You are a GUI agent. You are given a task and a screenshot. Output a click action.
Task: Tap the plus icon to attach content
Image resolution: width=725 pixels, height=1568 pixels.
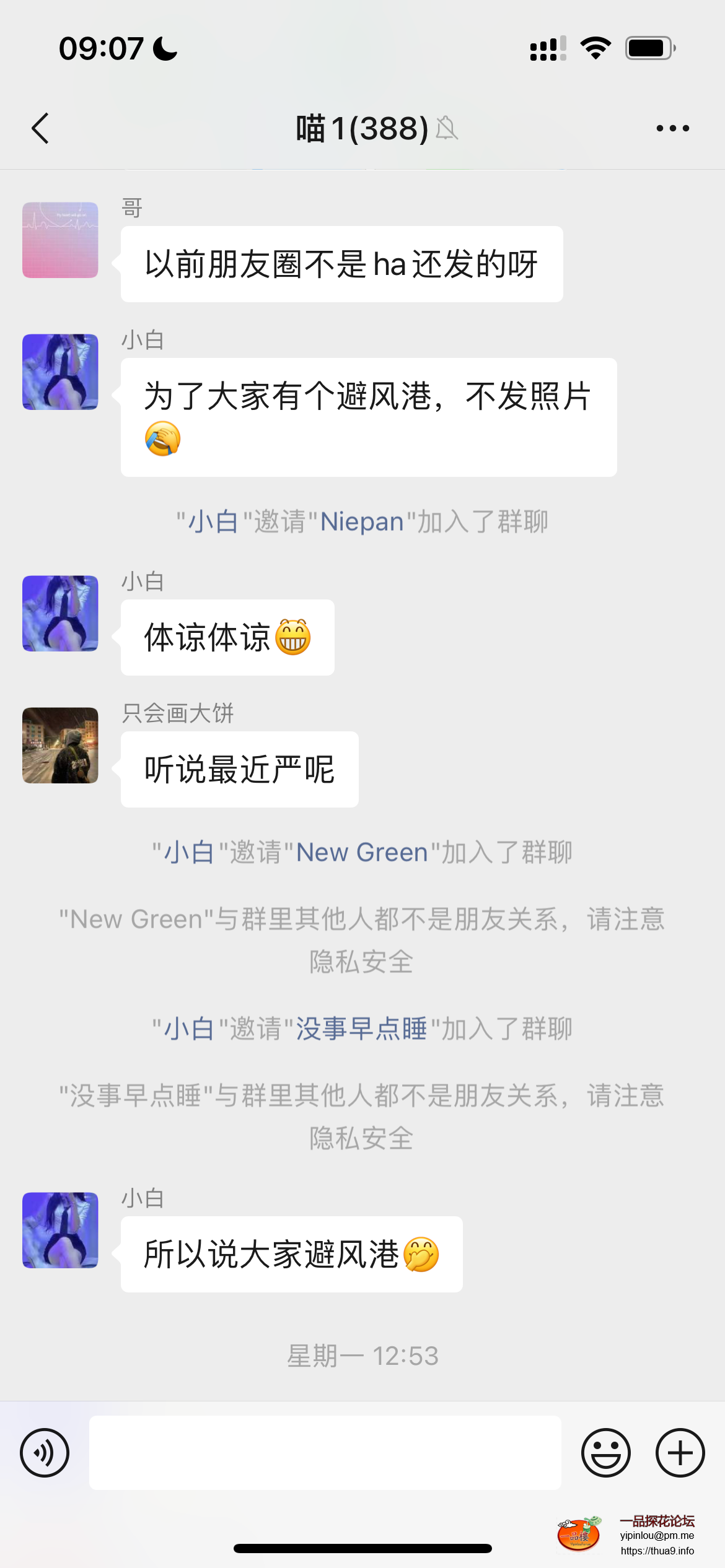pyautogui.click(x=680, y=1452)
